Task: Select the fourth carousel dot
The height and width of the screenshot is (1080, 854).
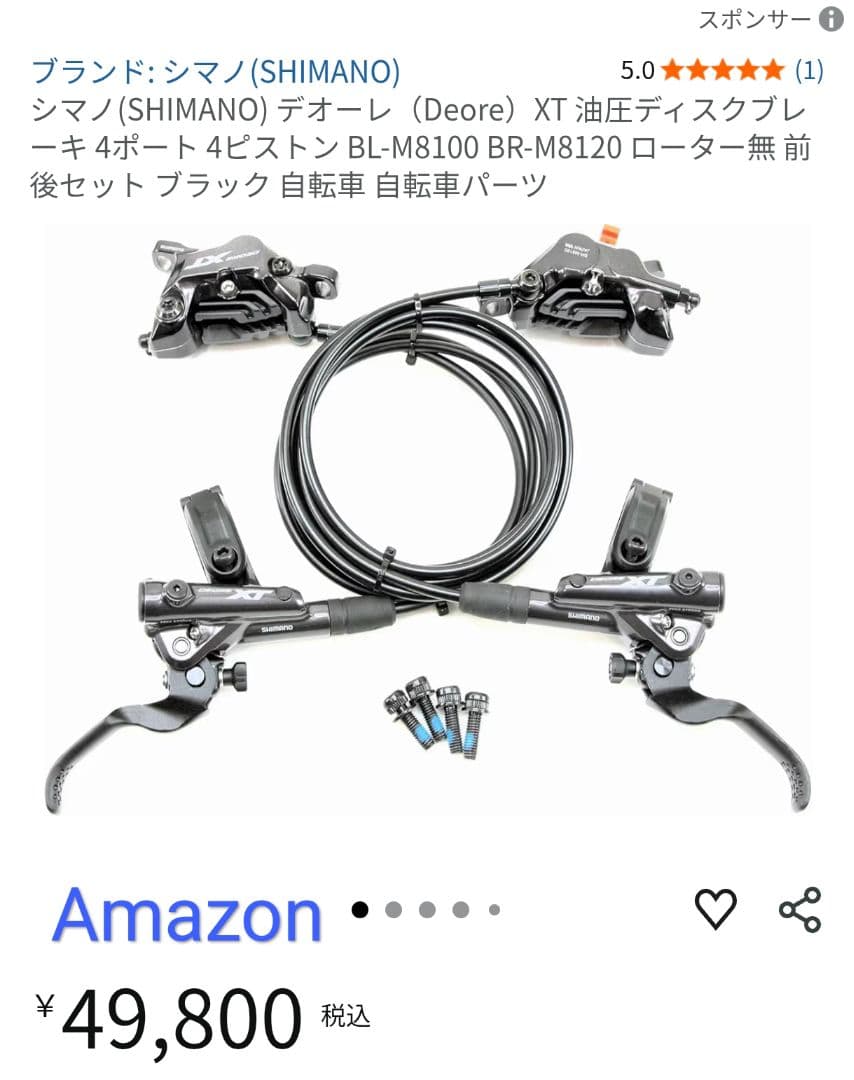Action: (458, 911)
